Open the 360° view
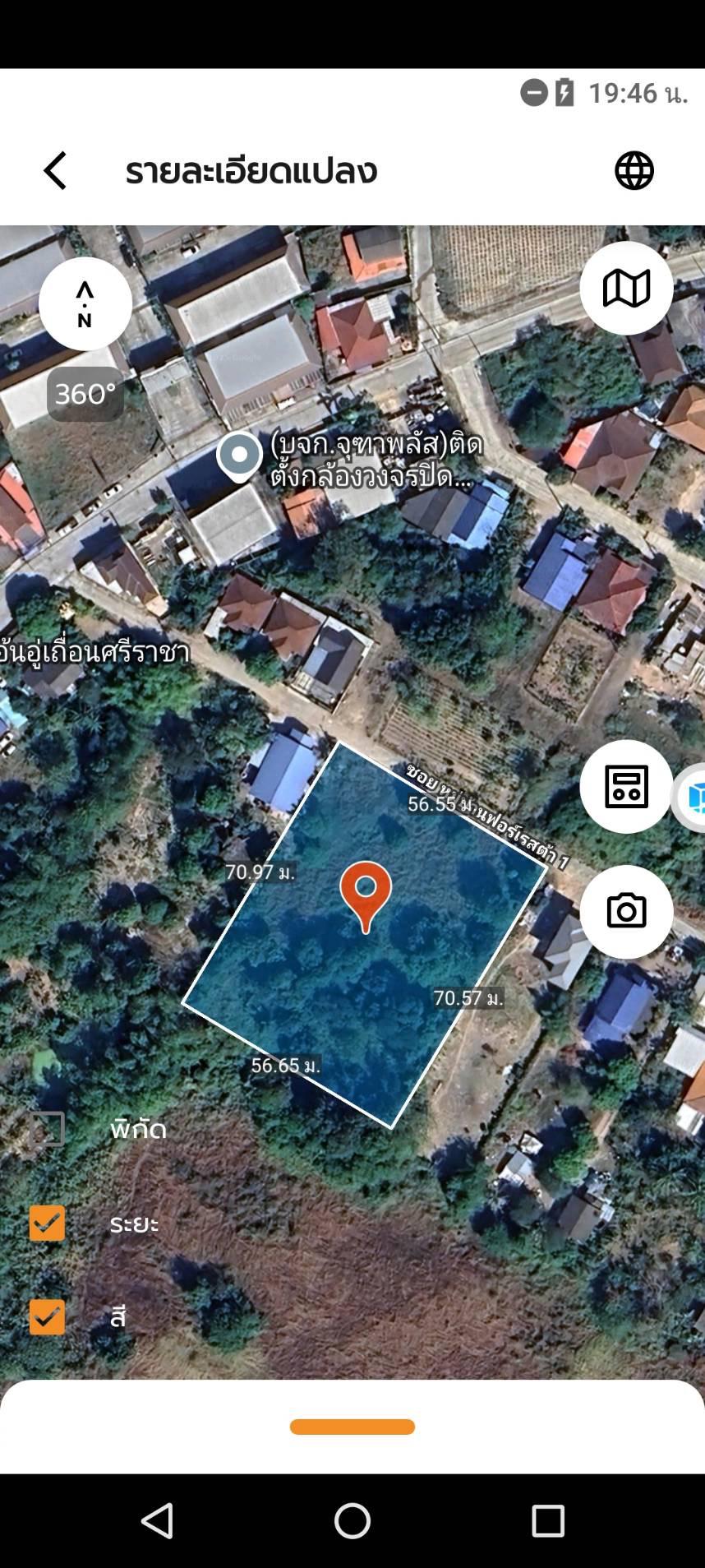The height and width of the screenshot is (1568, 705). tap(85, 394)
